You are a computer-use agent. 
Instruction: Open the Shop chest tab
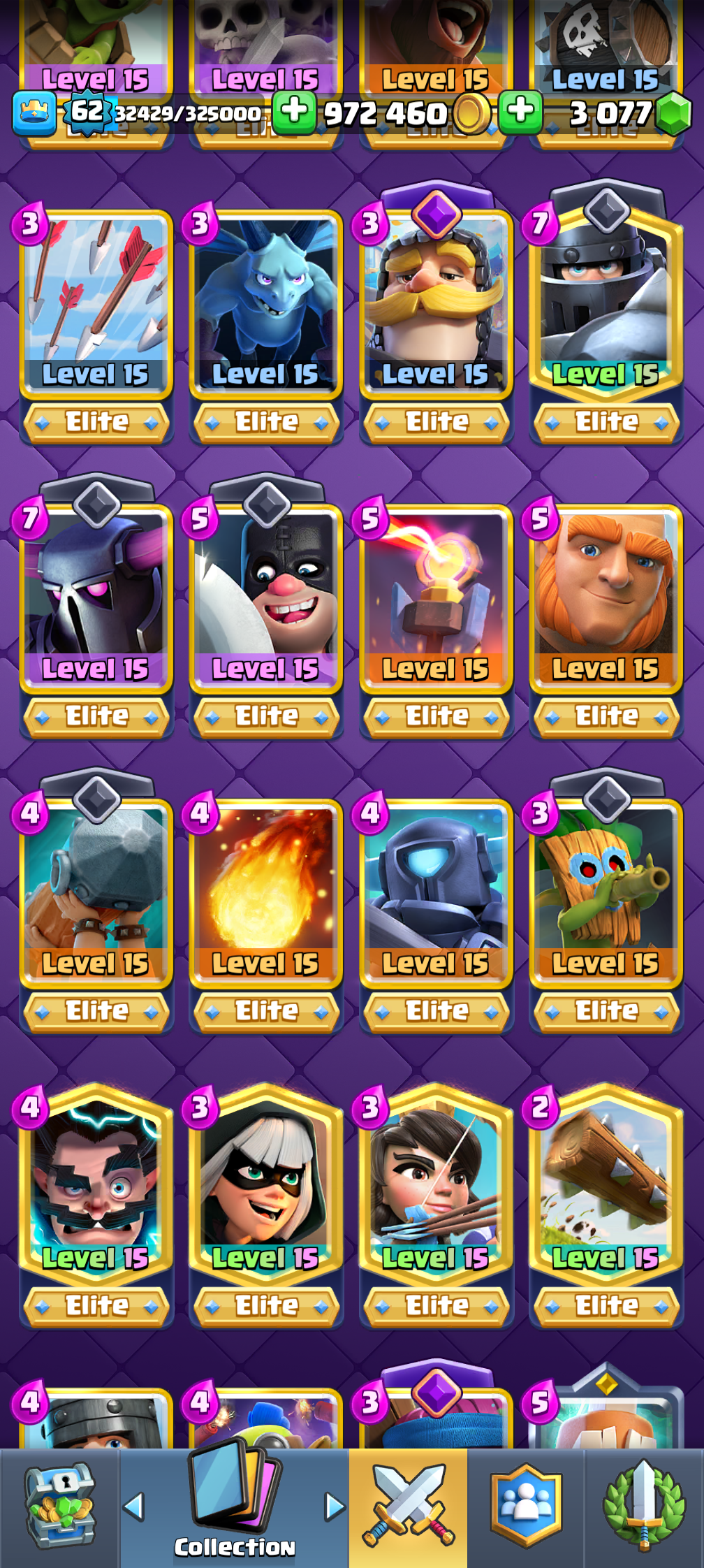coord(59,1508)
